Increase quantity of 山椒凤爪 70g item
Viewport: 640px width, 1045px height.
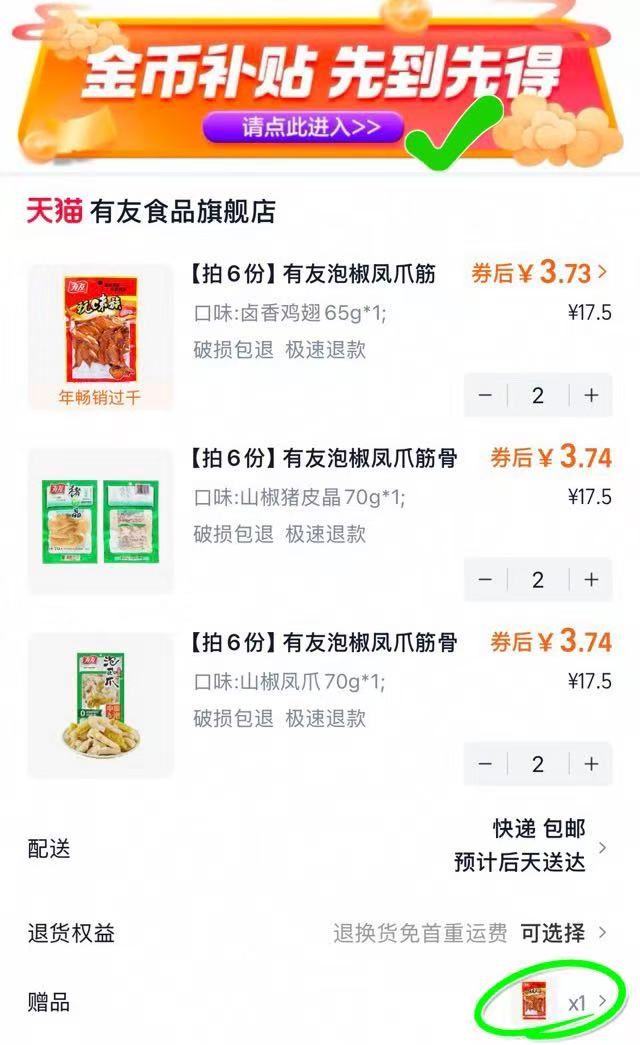(592, 764)
